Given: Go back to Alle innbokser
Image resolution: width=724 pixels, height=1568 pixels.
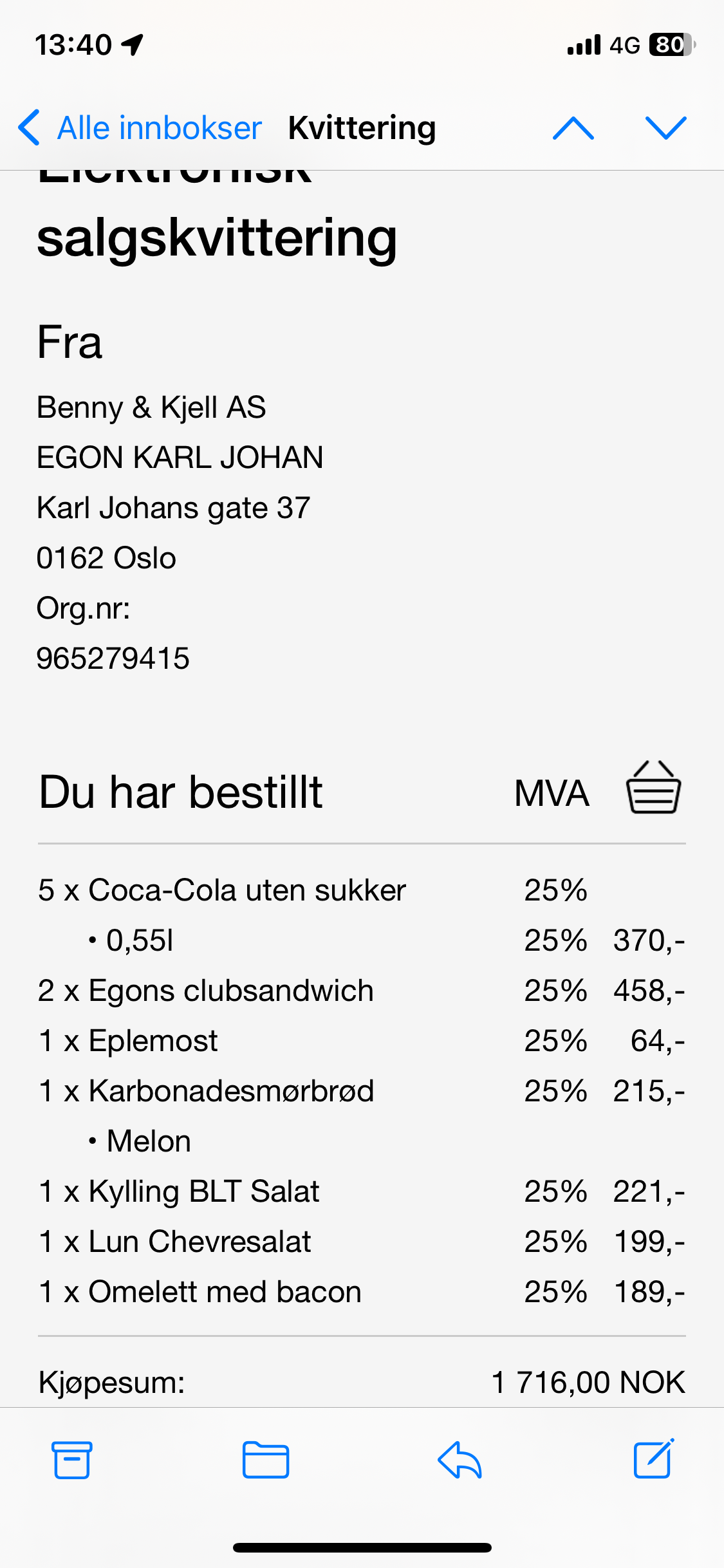Looking at the screenshot, I should coord(140,127).
